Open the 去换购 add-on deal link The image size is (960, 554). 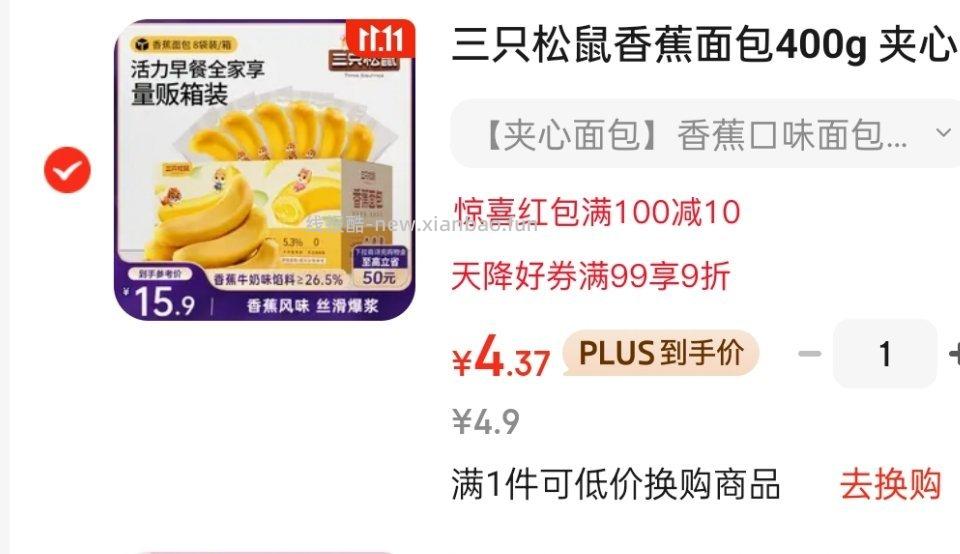point(889,485)
